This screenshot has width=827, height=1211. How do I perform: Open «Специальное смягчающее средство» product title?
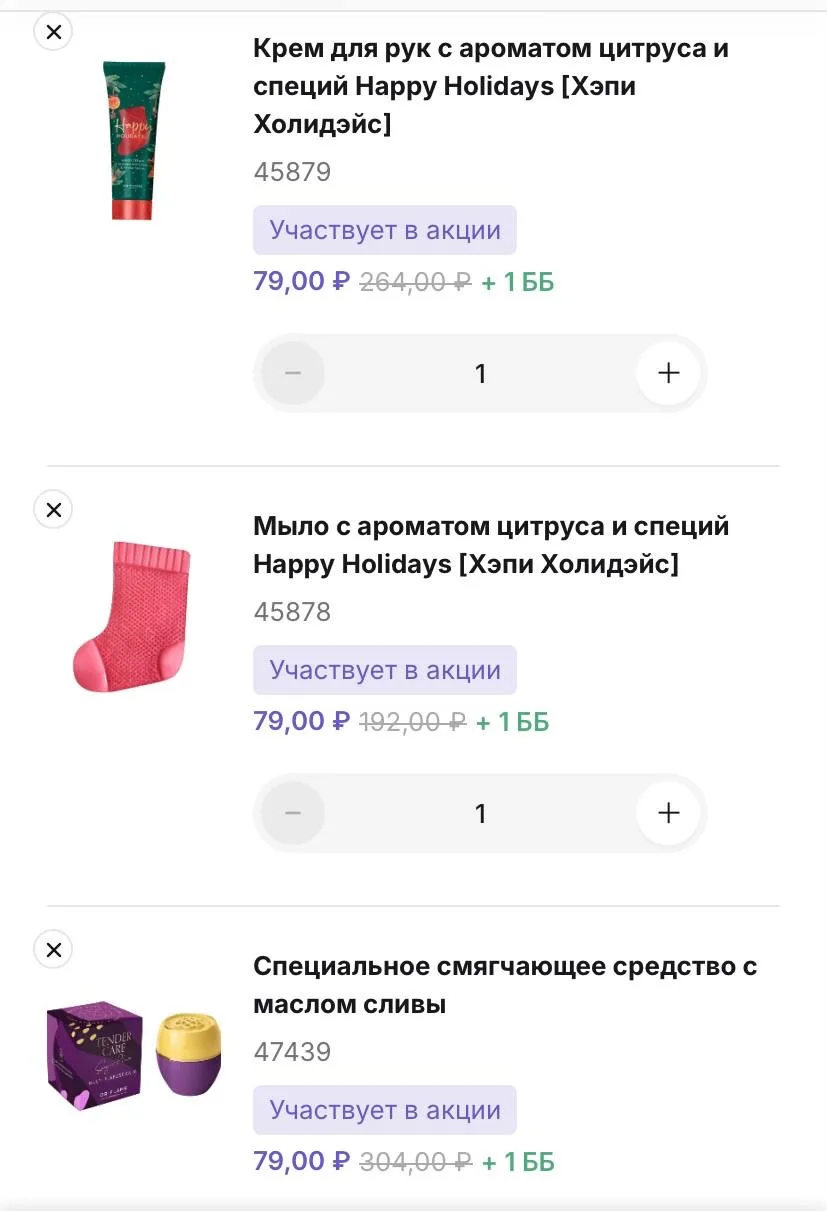(504, 985)
